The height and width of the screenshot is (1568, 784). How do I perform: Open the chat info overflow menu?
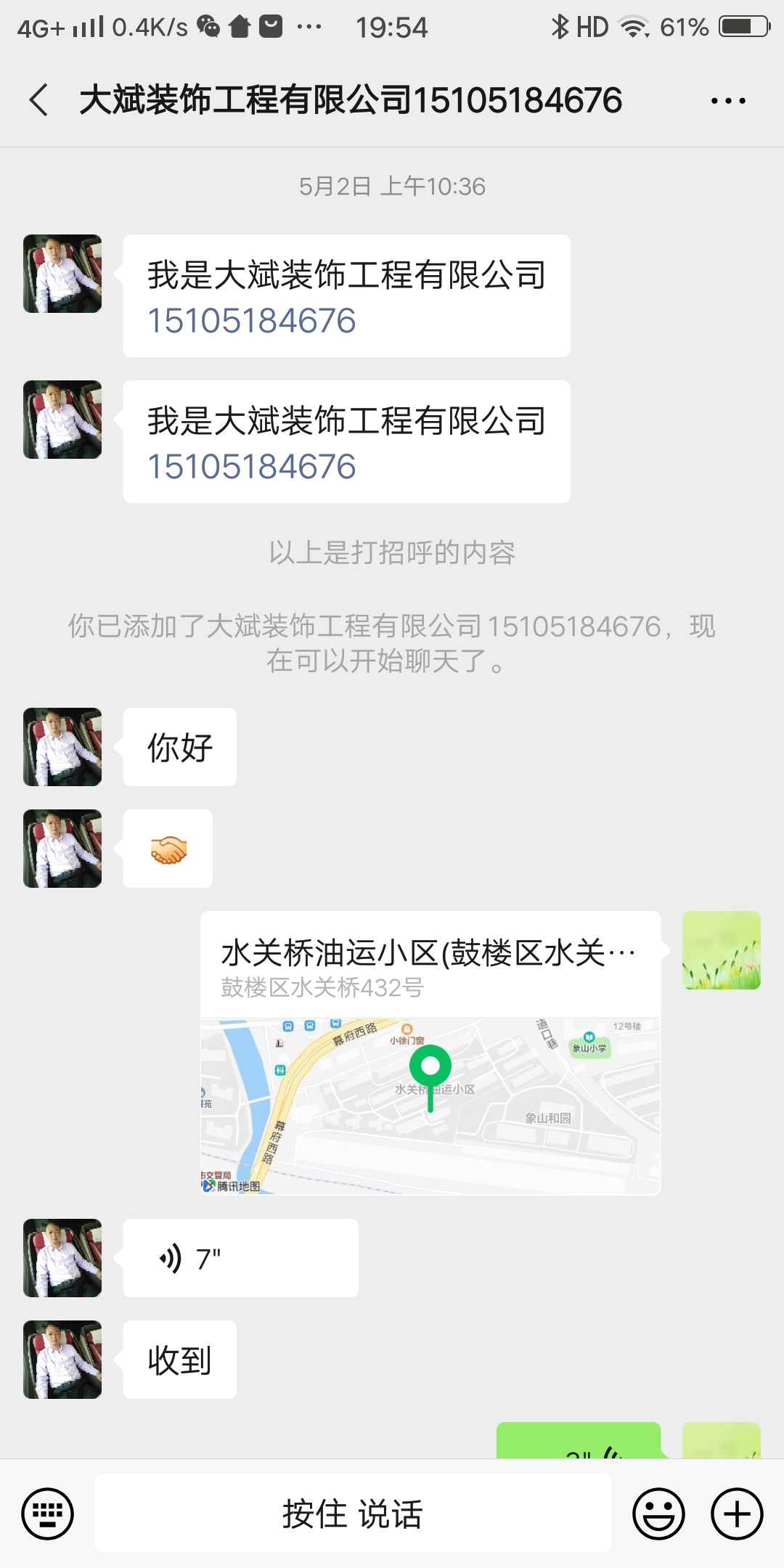pos(728,101)
